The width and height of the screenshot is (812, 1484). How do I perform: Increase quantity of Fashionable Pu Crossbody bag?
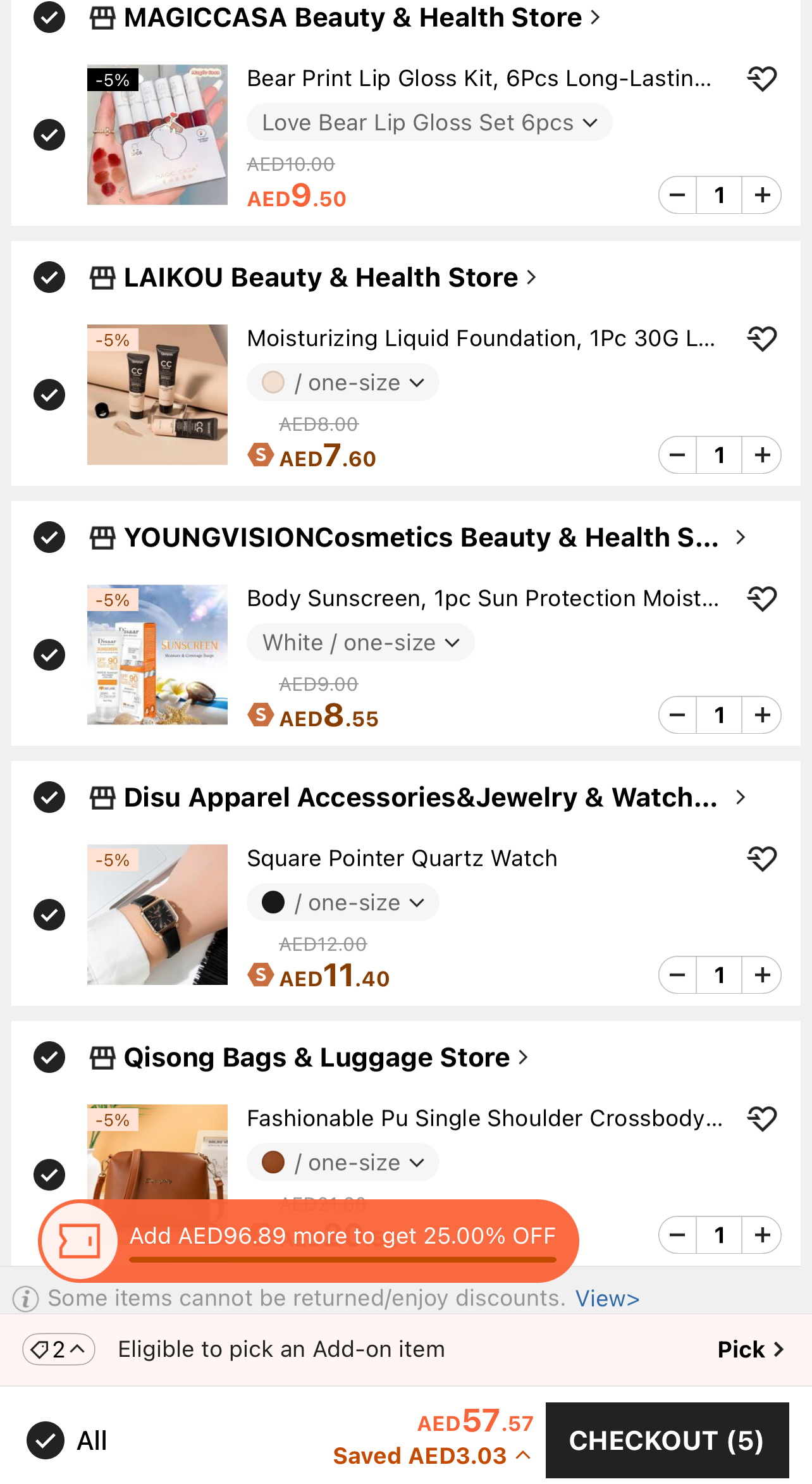pyautogui.click(x=762, y=1235)
